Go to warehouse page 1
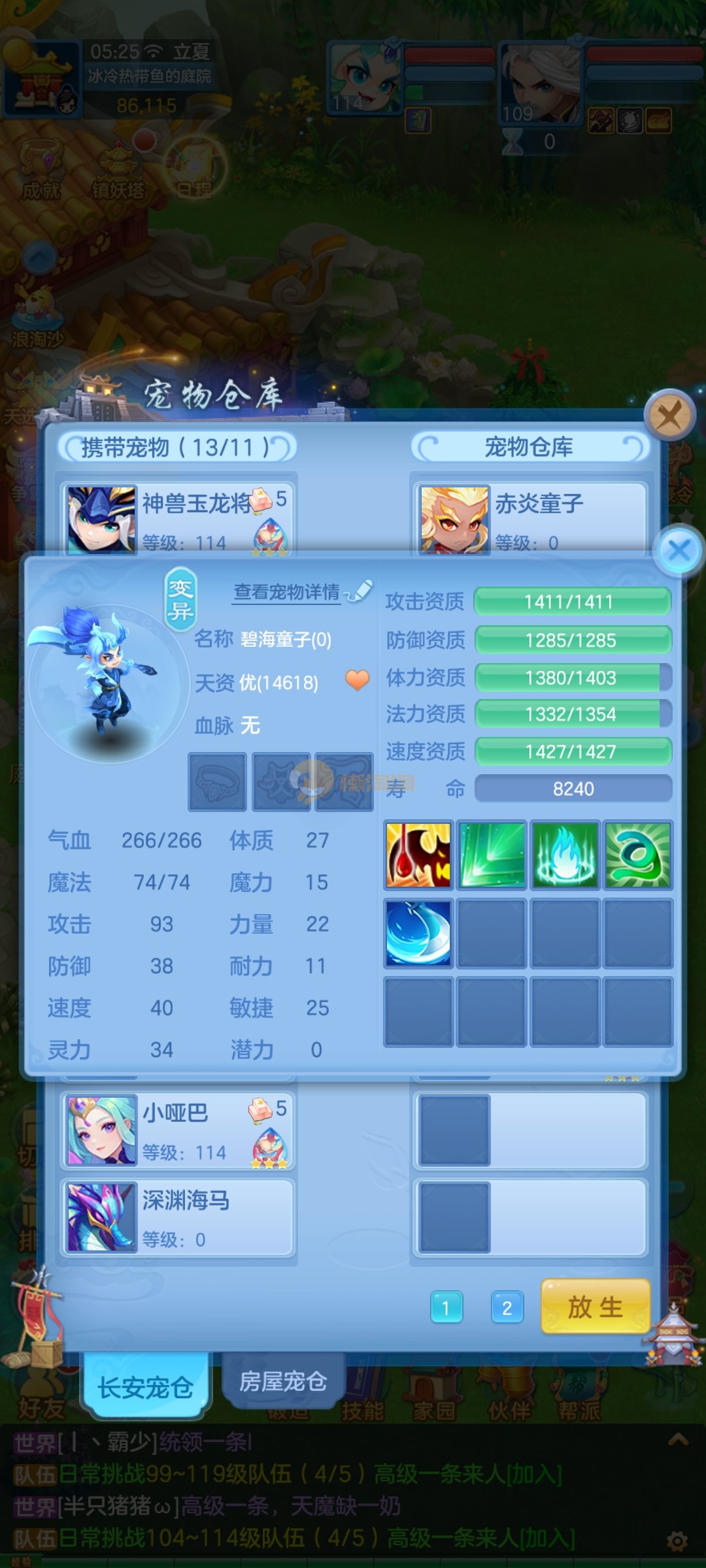706x1568 pixels. click(x=446, y=1307)
